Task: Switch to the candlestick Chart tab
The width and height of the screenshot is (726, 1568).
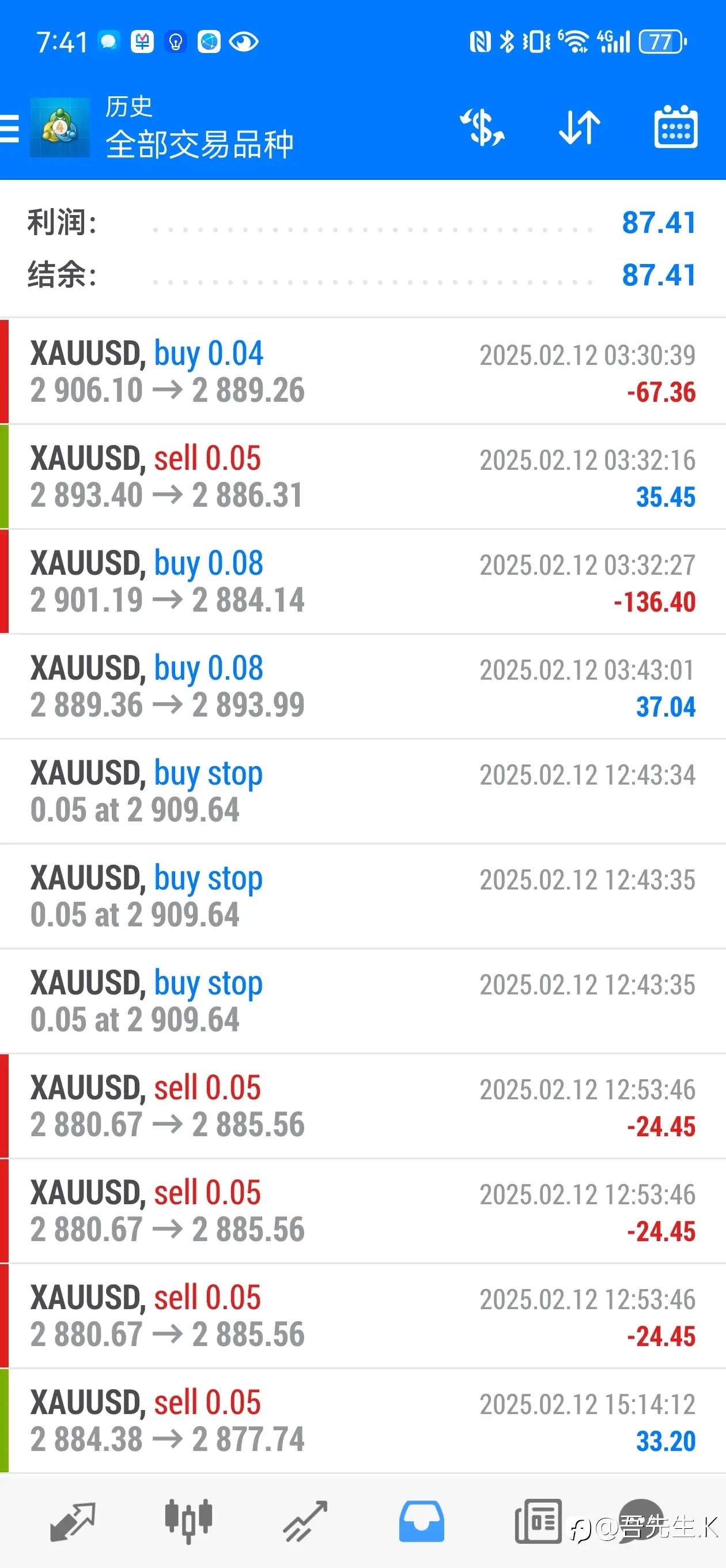Action: tap(188, 1521)
